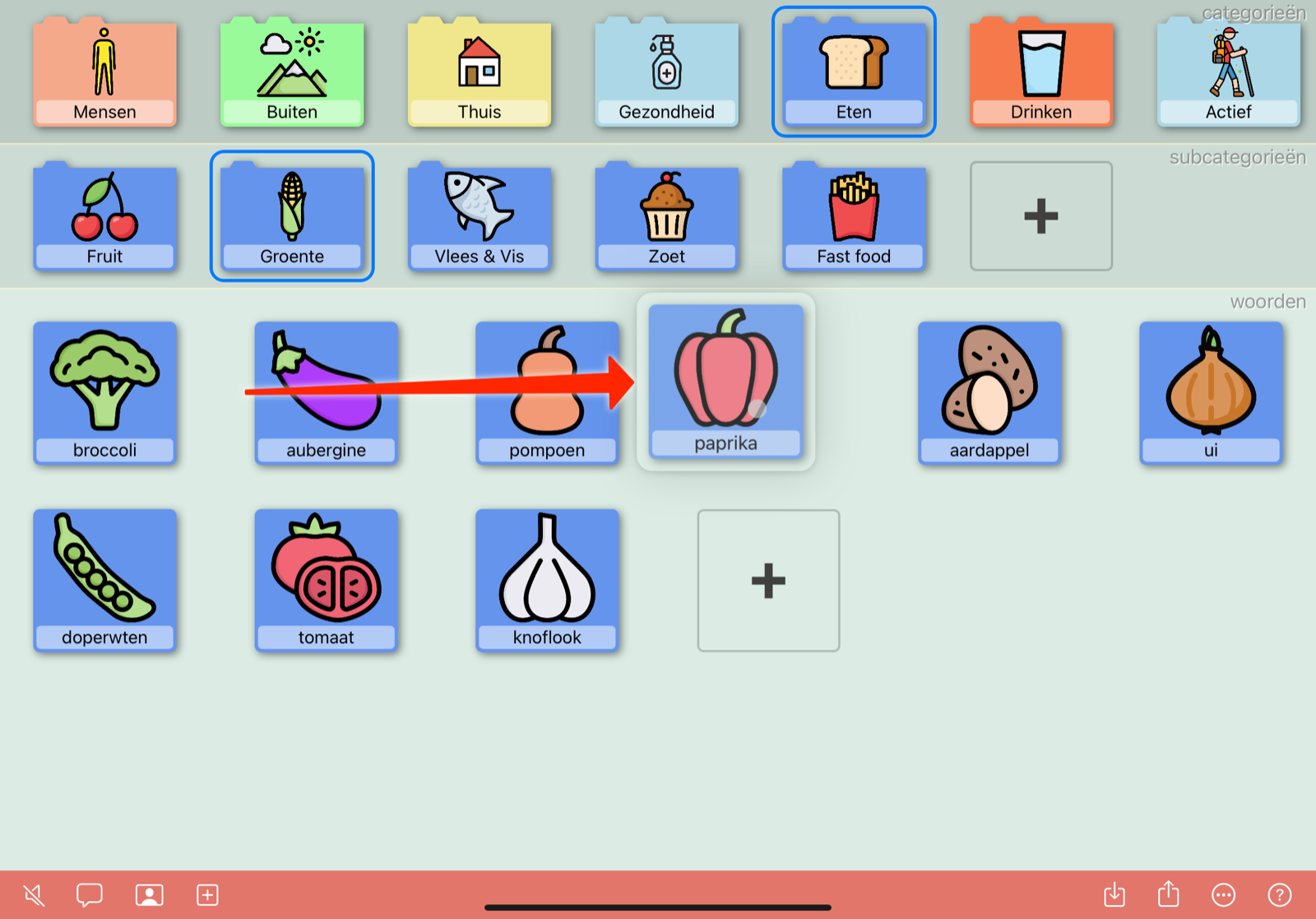The image size is (1316, 919).
Task: Choose the aardappel word card
Action: click(989, 393)
